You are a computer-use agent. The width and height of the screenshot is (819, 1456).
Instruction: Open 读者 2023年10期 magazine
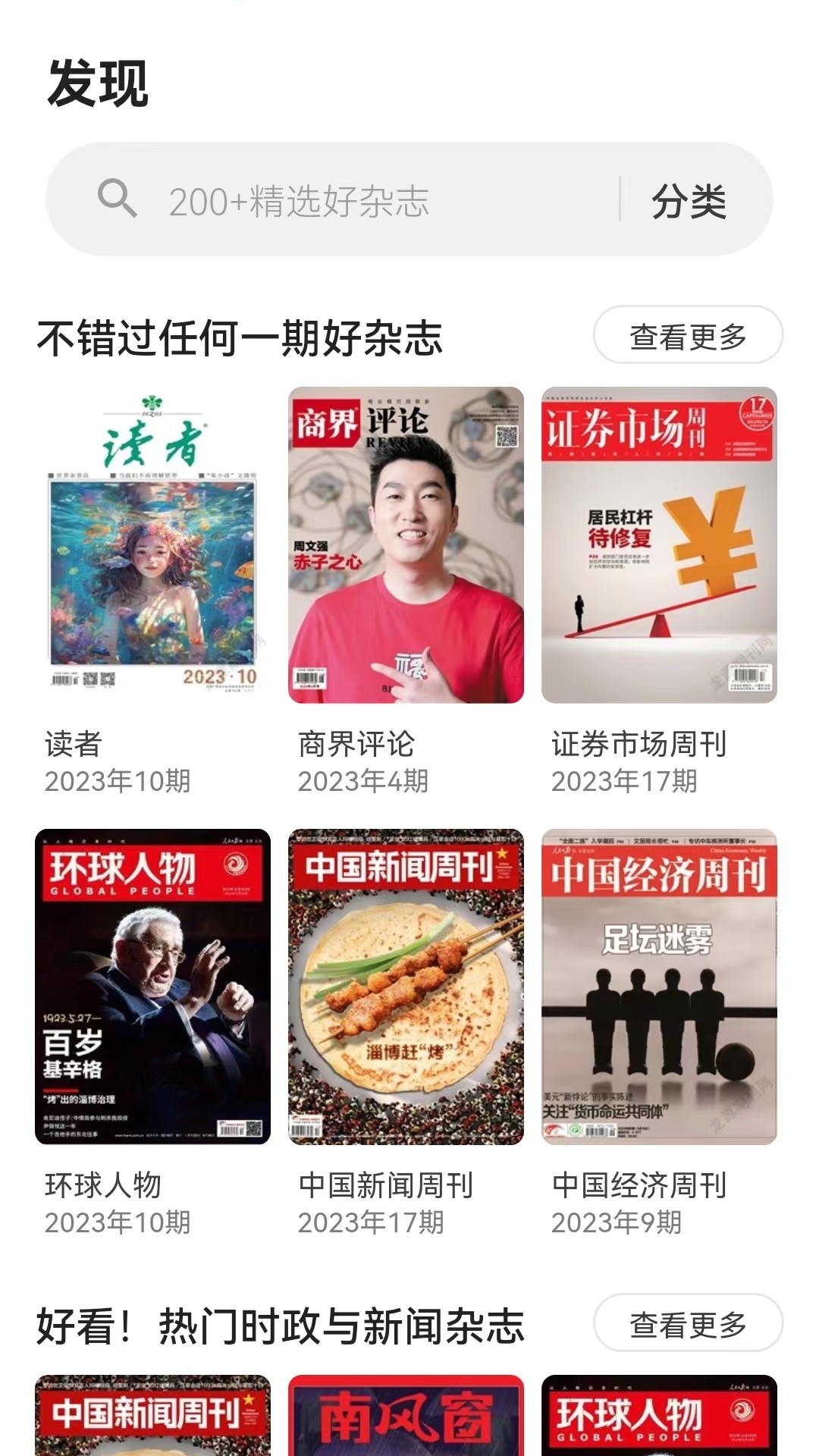152,544
